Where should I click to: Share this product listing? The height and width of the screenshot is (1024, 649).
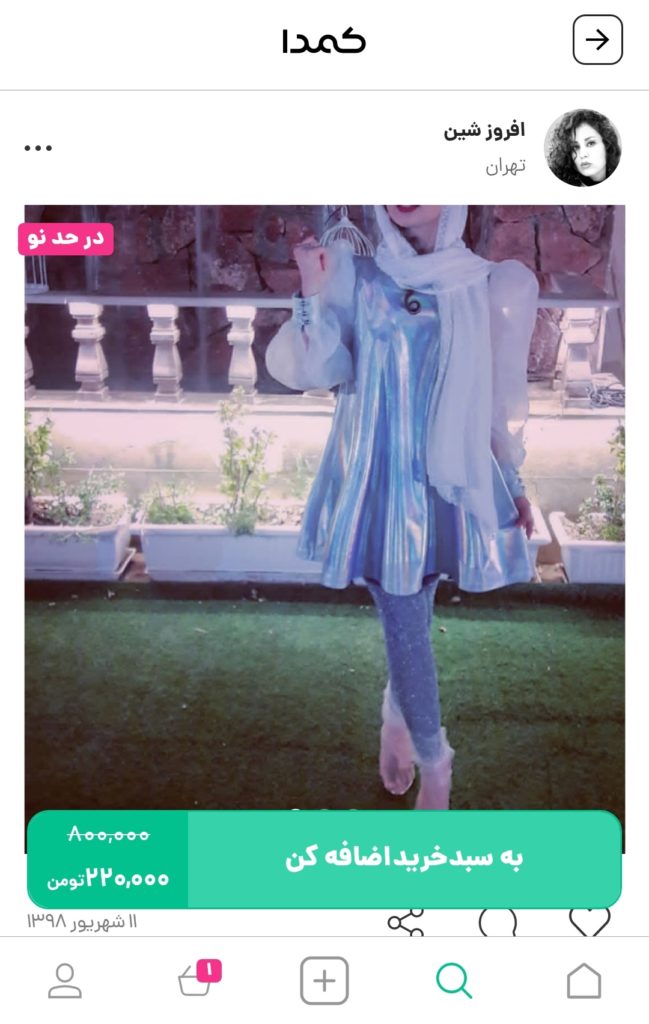406,921
